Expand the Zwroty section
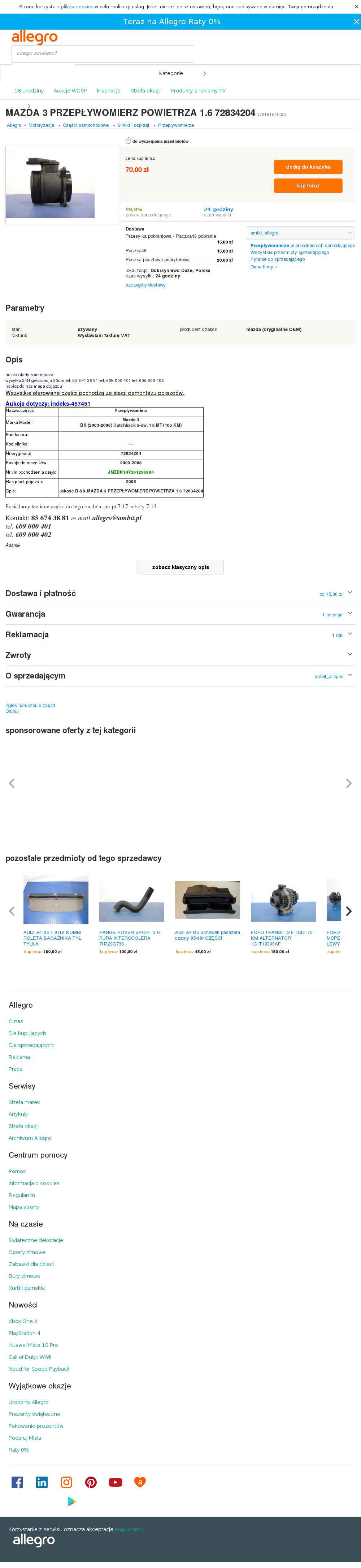 (180, 655)
